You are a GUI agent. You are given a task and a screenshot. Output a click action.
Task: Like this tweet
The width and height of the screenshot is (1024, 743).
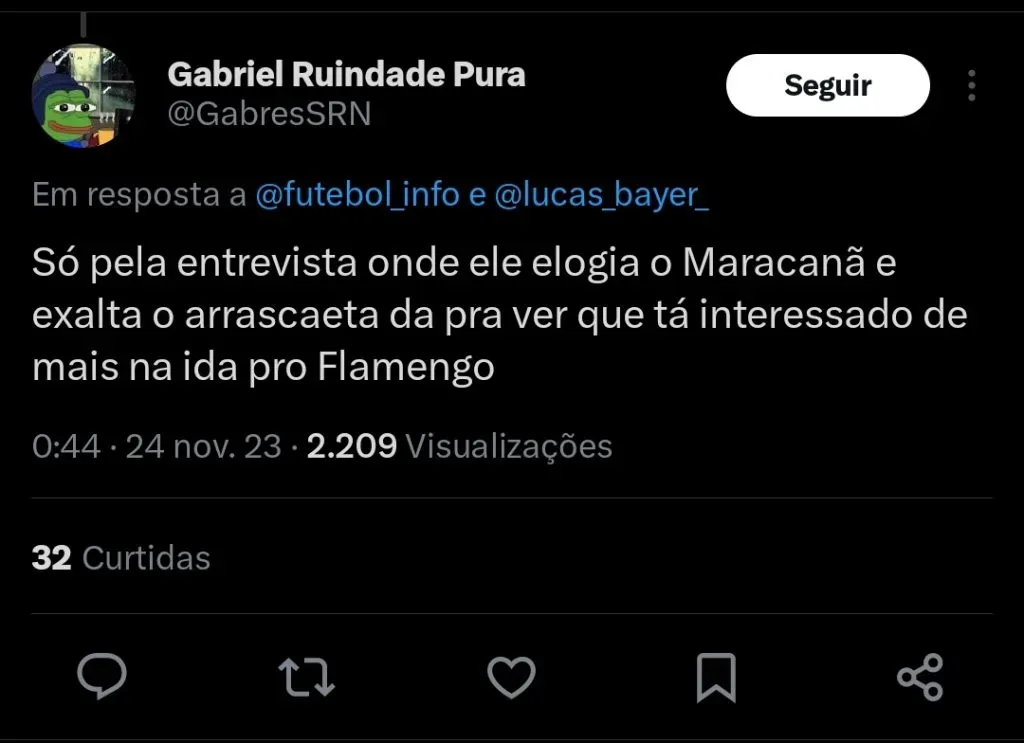(x=511, y=677)
